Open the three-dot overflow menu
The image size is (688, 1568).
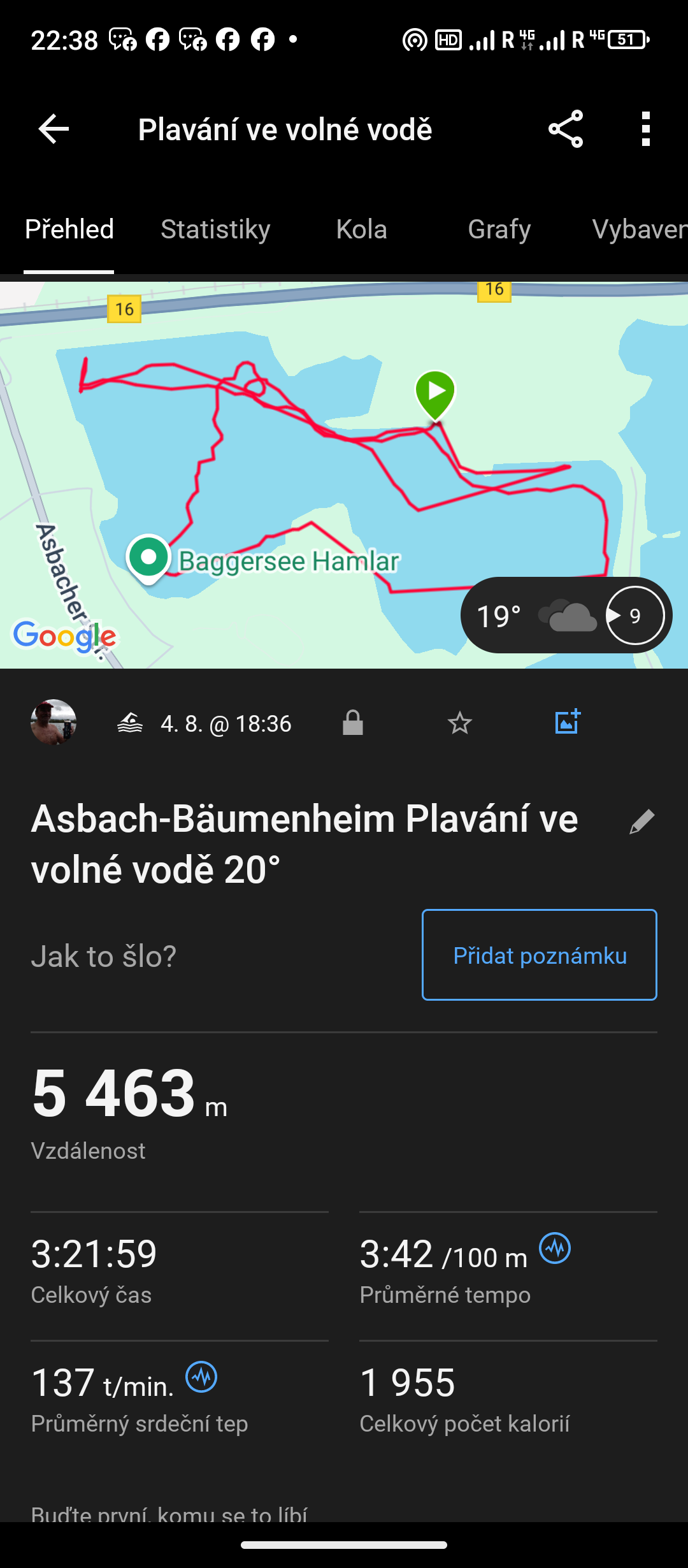pyautogui.click(x=645, y=129)
